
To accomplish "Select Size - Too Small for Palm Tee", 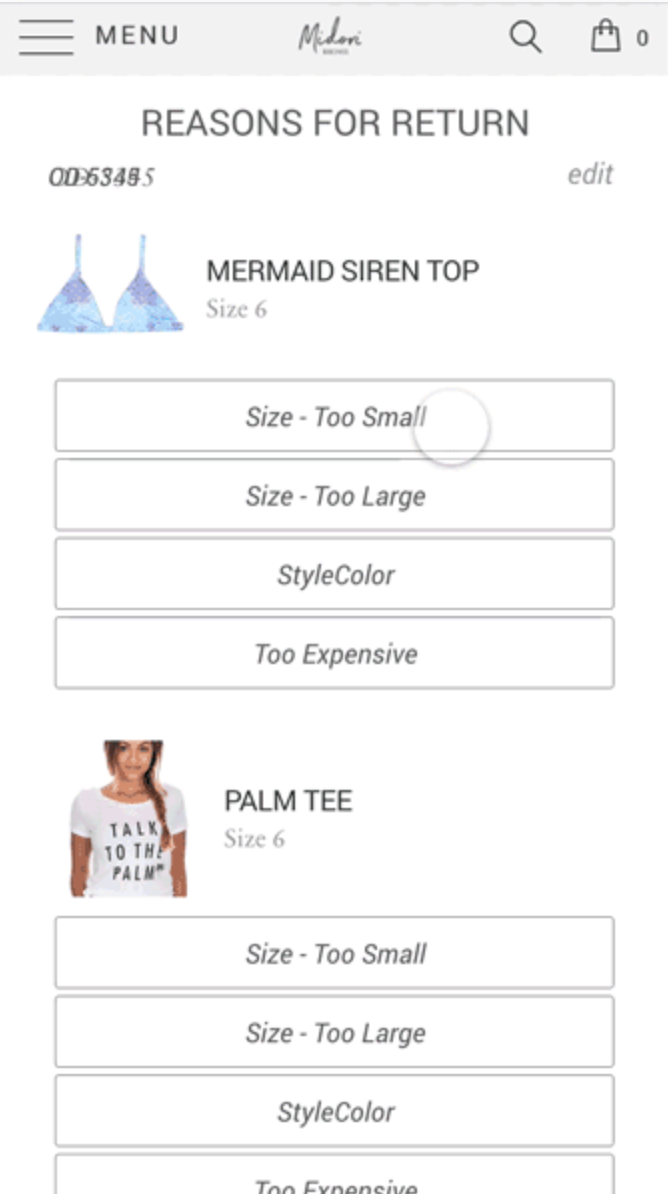I will (x=334, y=953).
